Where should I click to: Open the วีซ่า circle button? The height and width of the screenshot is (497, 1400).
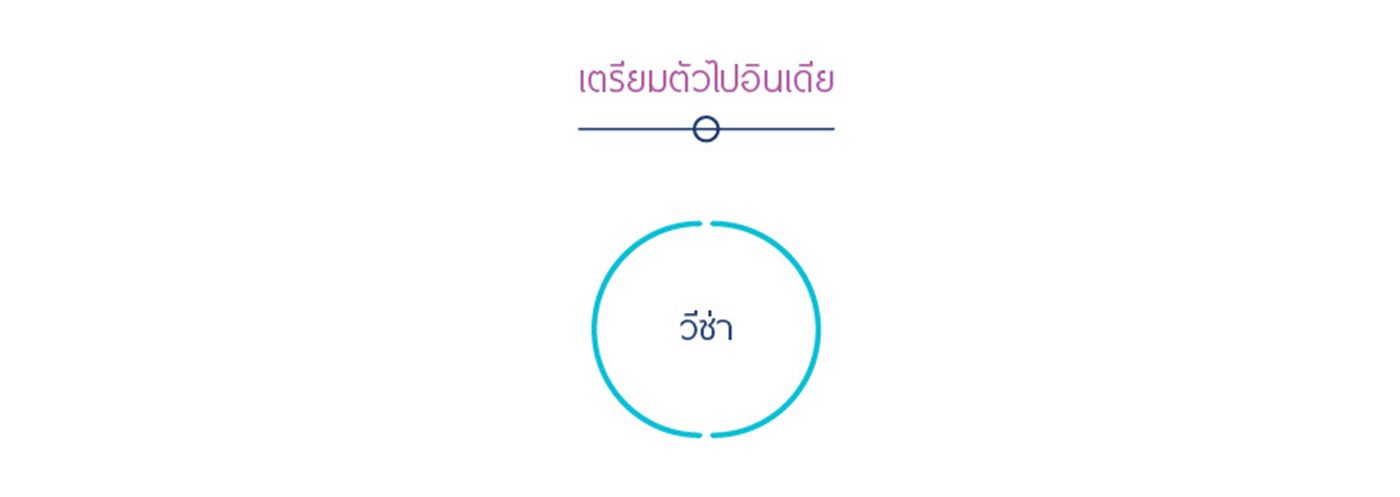pos(706,329)
